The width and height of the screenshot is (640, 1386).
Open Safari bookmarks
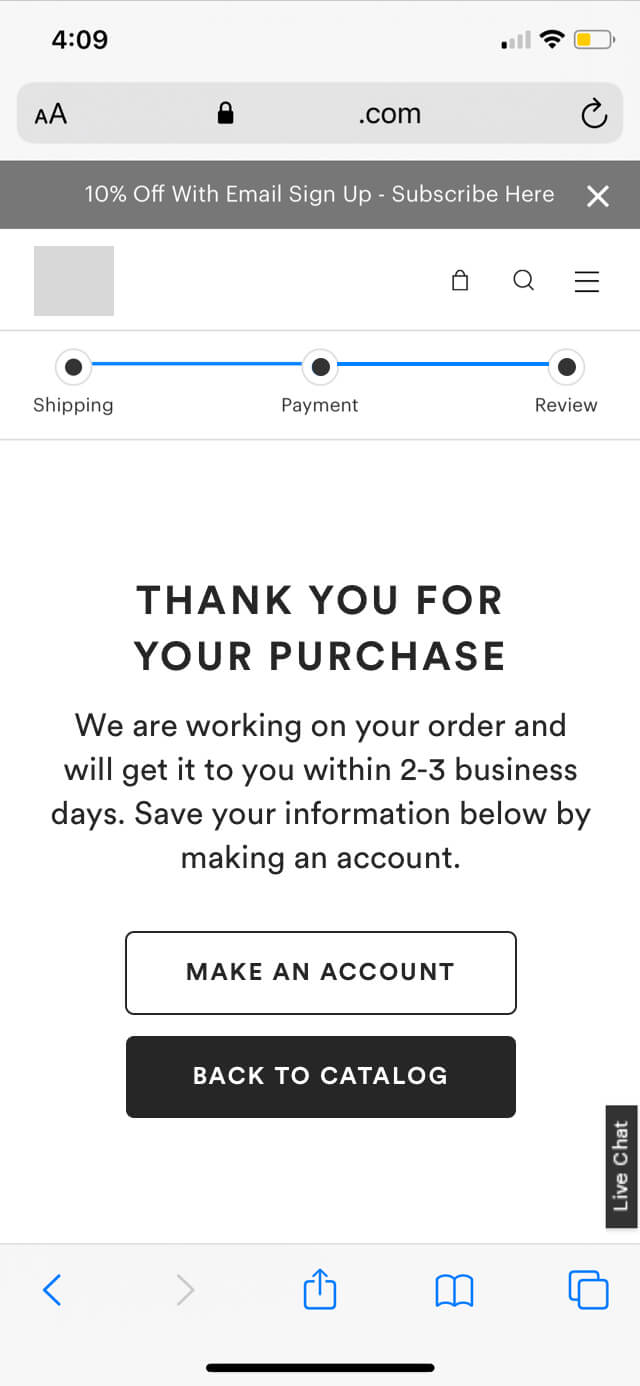[454, 1291]
